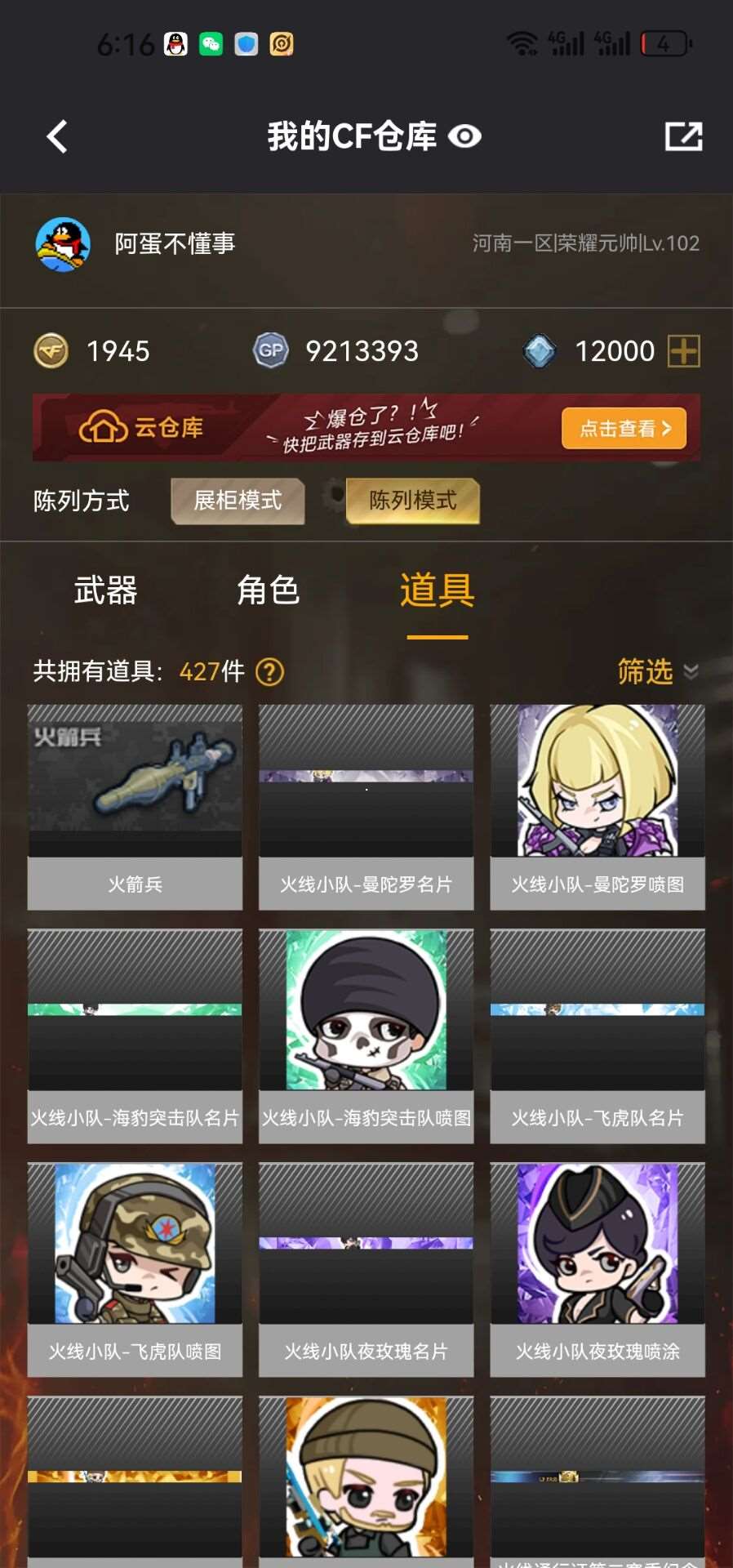Select the 道具 tab

click(x=437, y=590)
